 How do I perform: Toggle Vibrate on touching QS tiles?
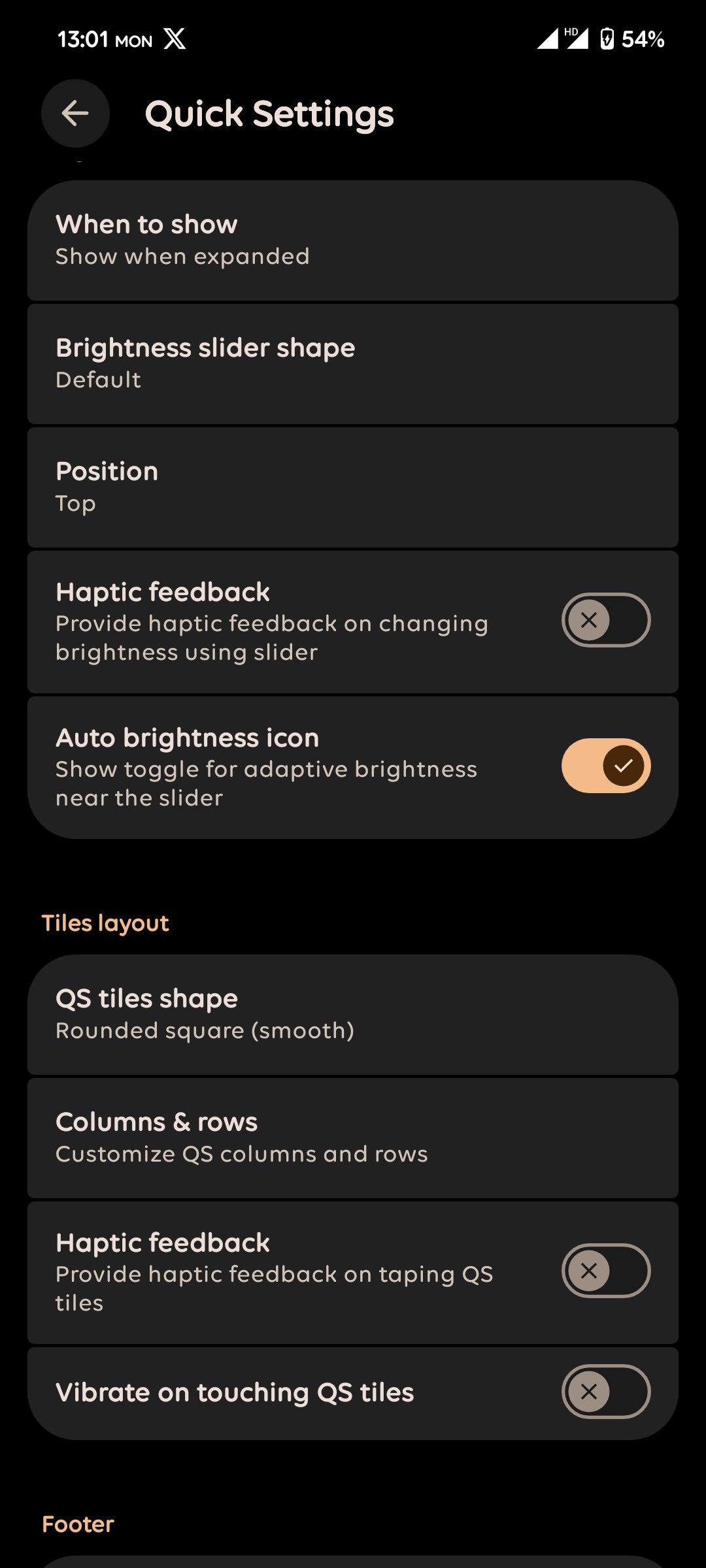[605, 1392]
